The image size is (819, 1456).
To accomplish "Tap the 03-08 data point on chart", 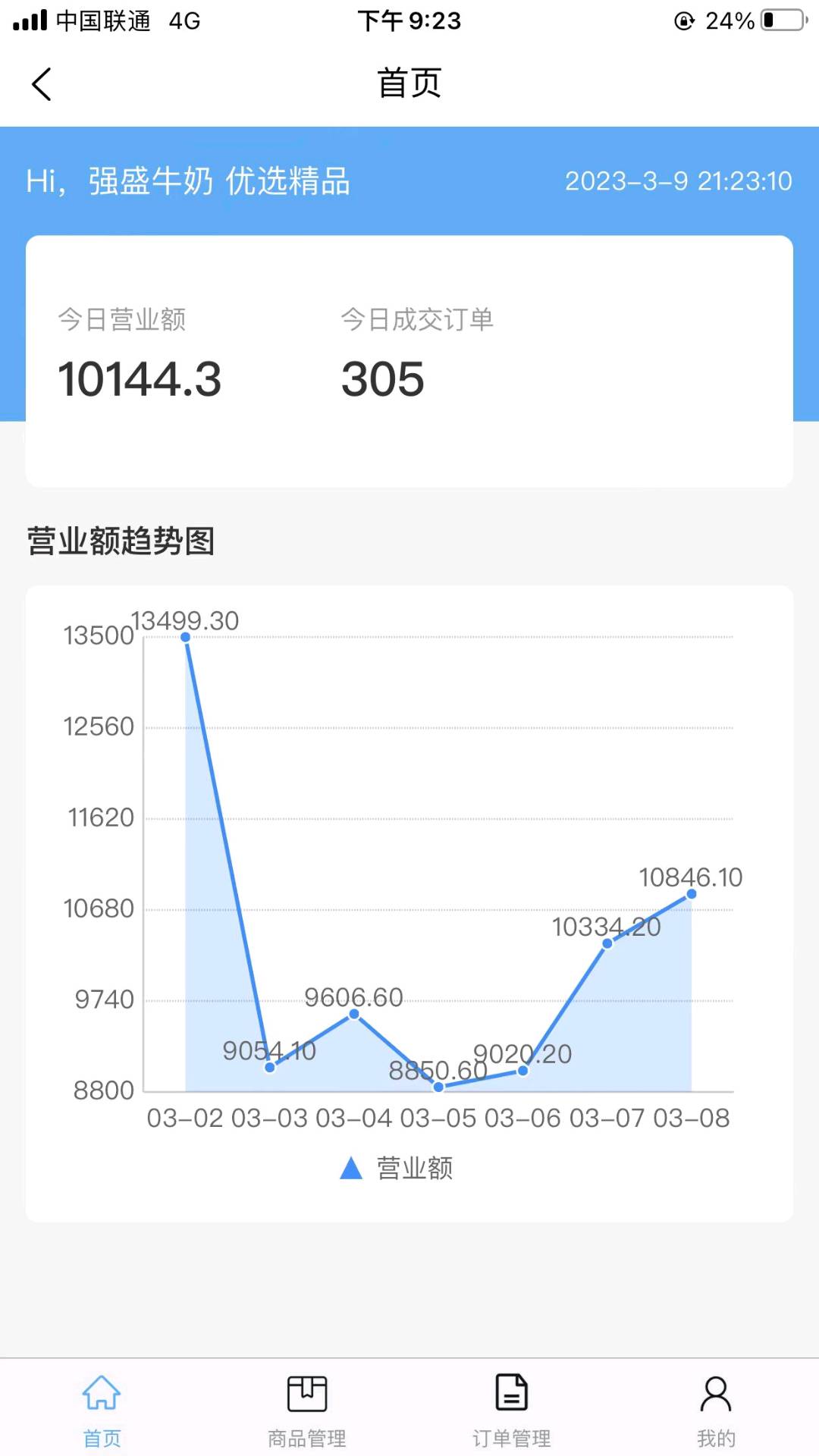I will (x=692, y=894).
